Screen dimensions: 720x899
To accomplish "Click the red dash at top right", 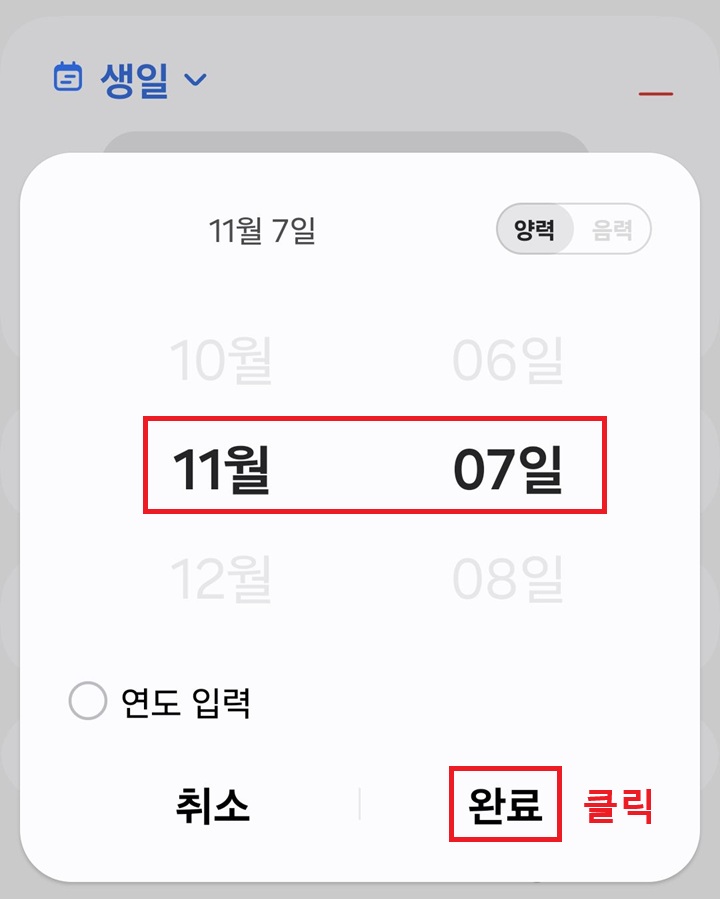I will 656,92.
